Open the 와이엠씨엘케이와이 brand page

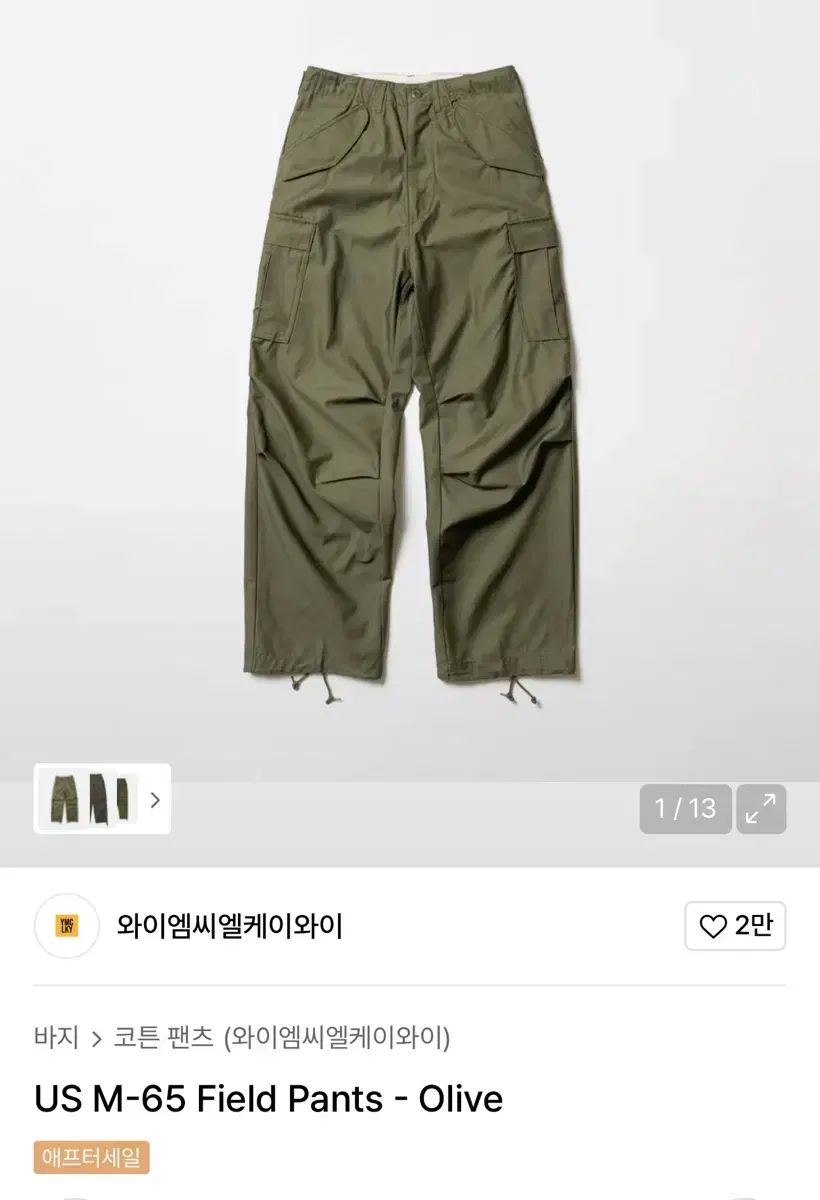click(229, 926)
